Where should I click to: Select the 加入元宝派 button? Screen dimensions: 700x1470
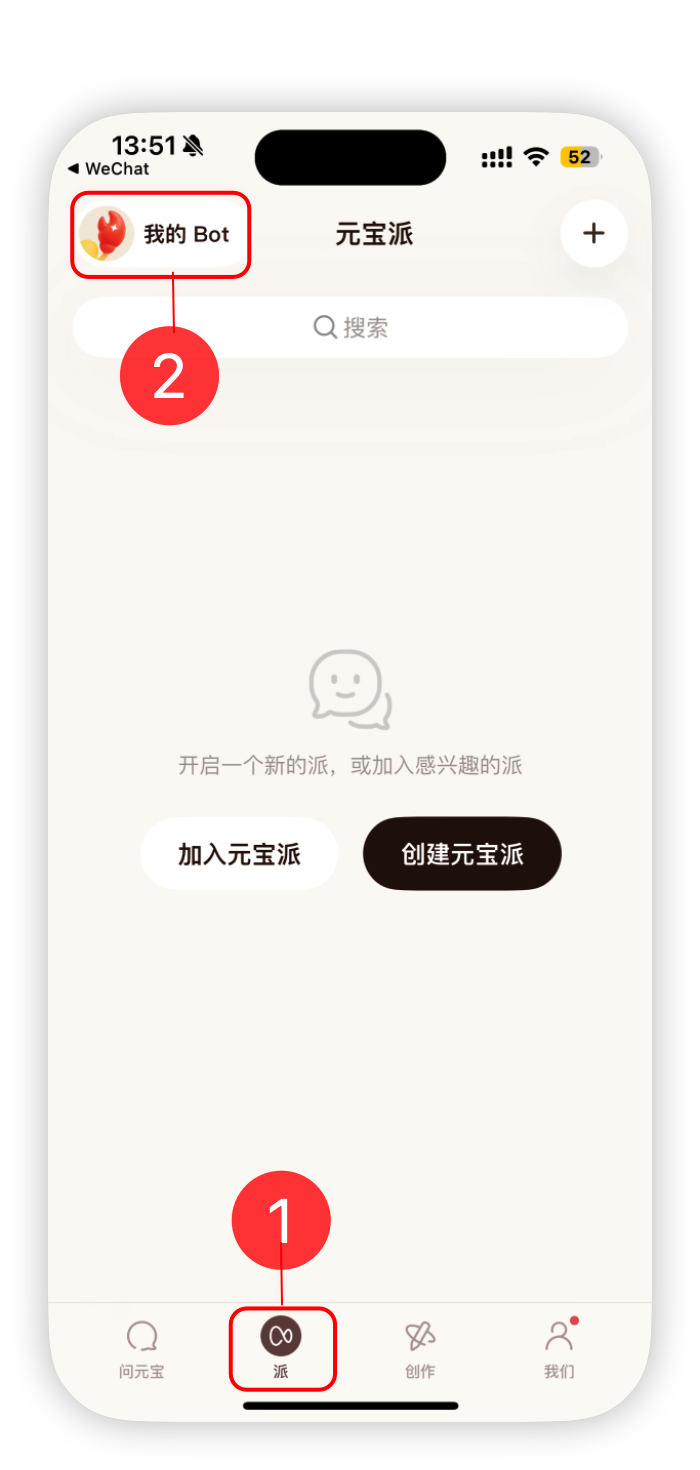[239, 854]
